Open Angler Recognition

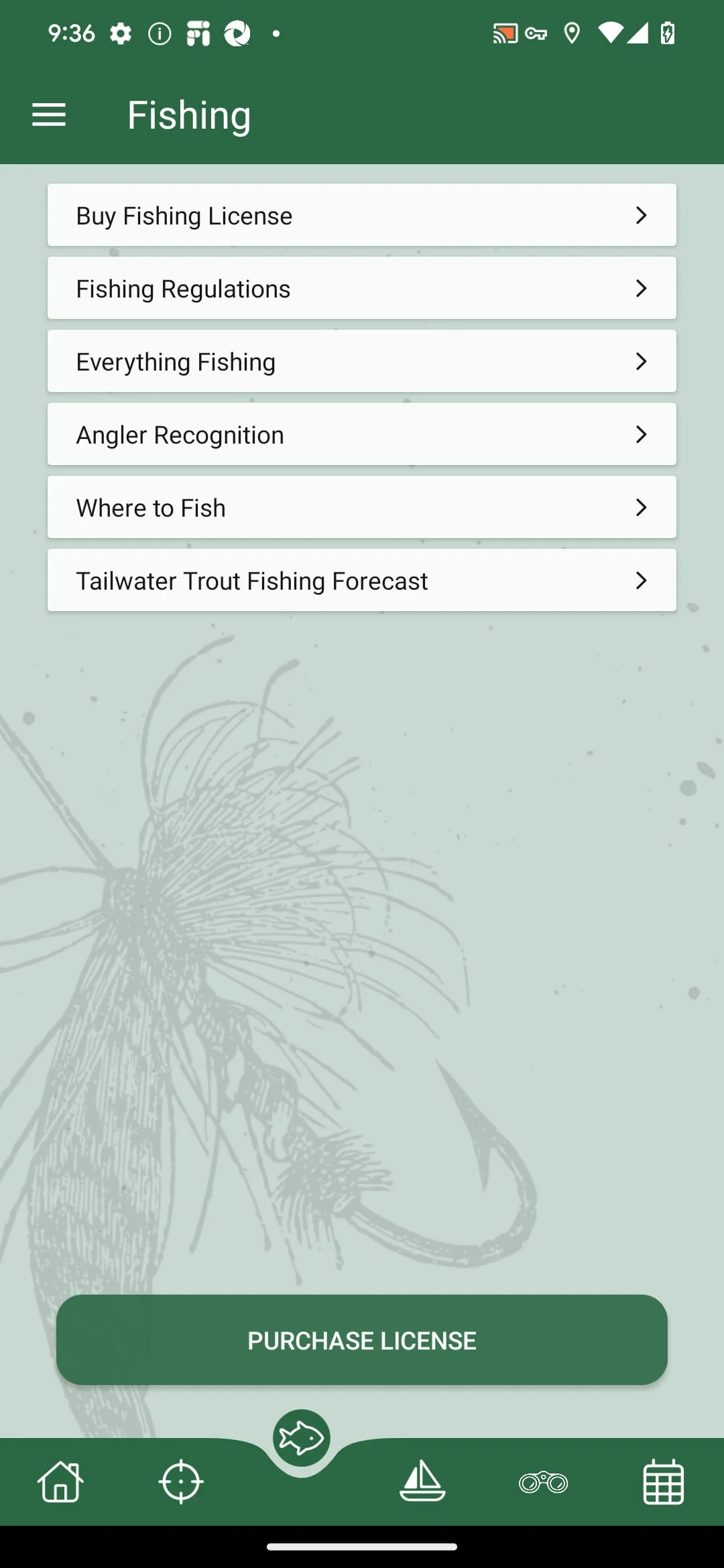pyautogui.click(x=361, y=434)
